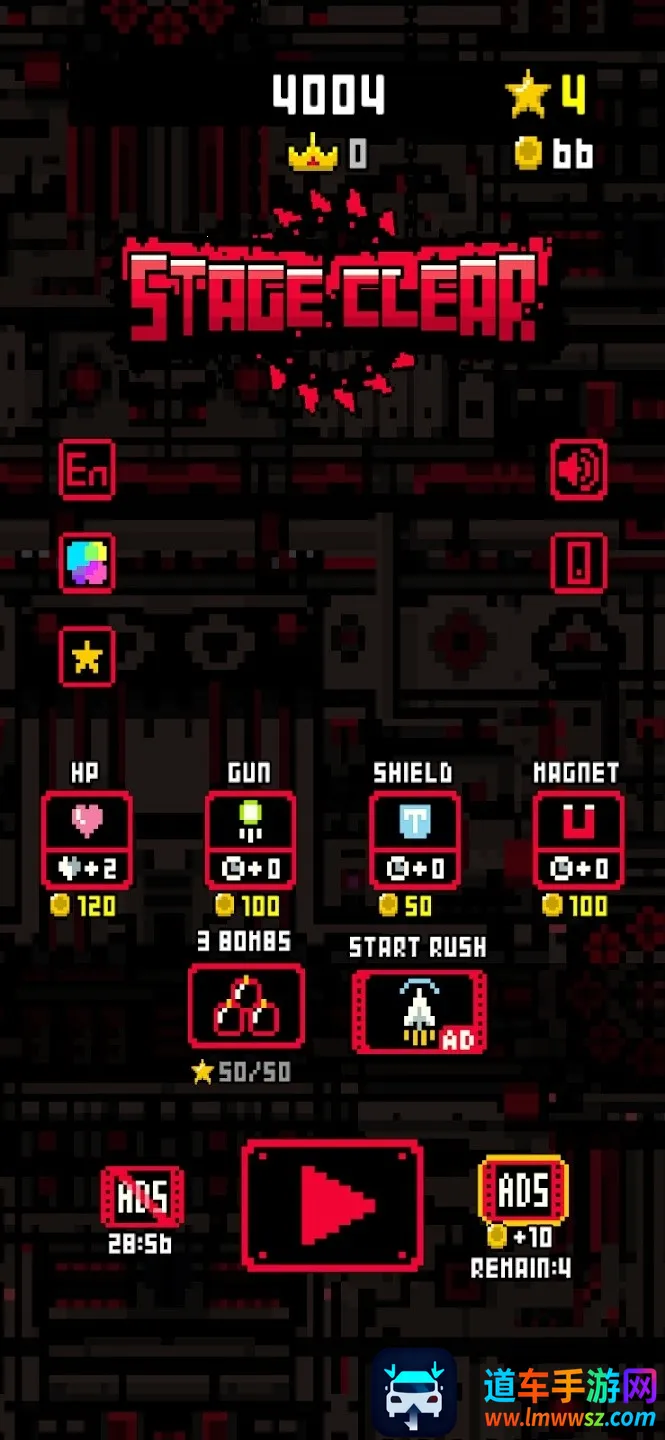665x1440 pixels.
Task: Upgrade Magnet for 100 coins
Action: coord(578,840)
